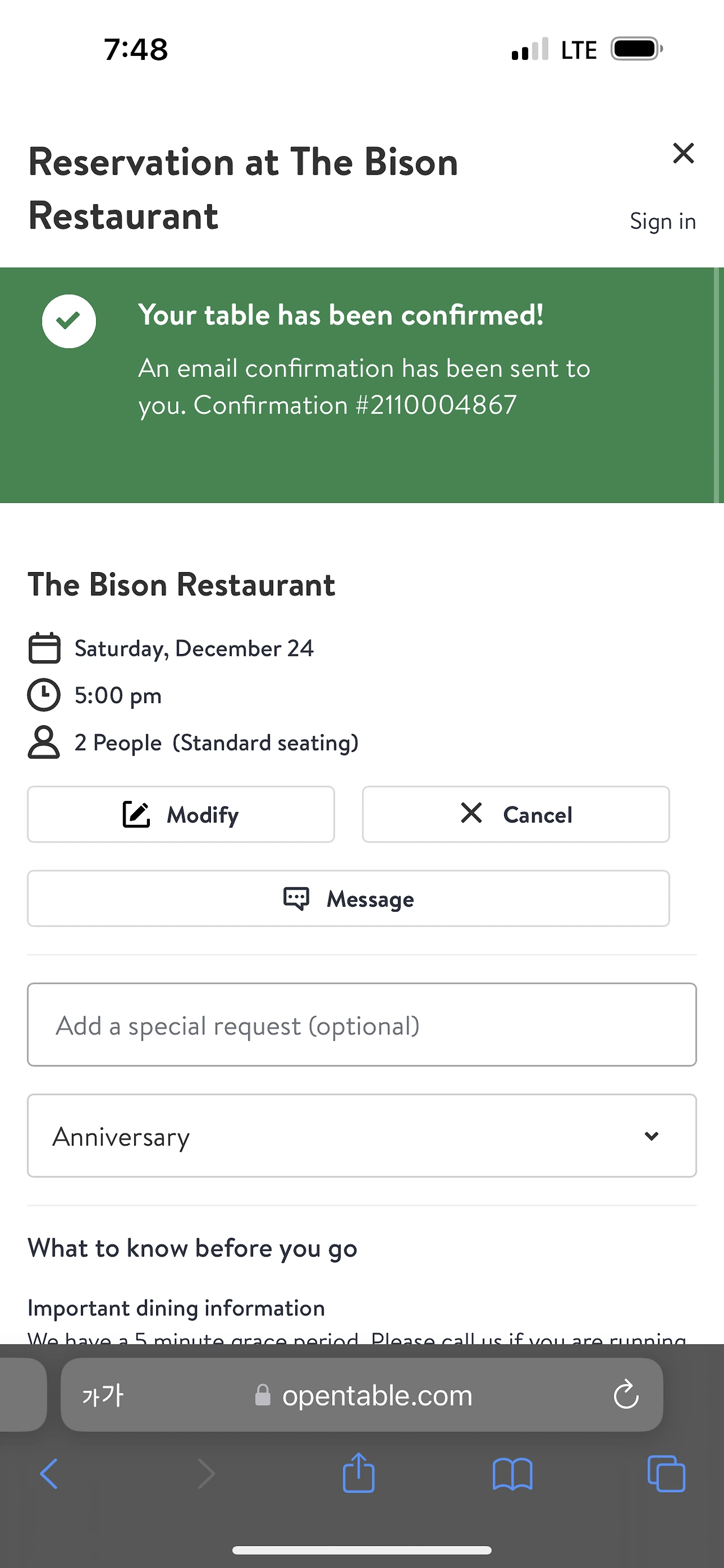Message the restaurant

(348, 898)
